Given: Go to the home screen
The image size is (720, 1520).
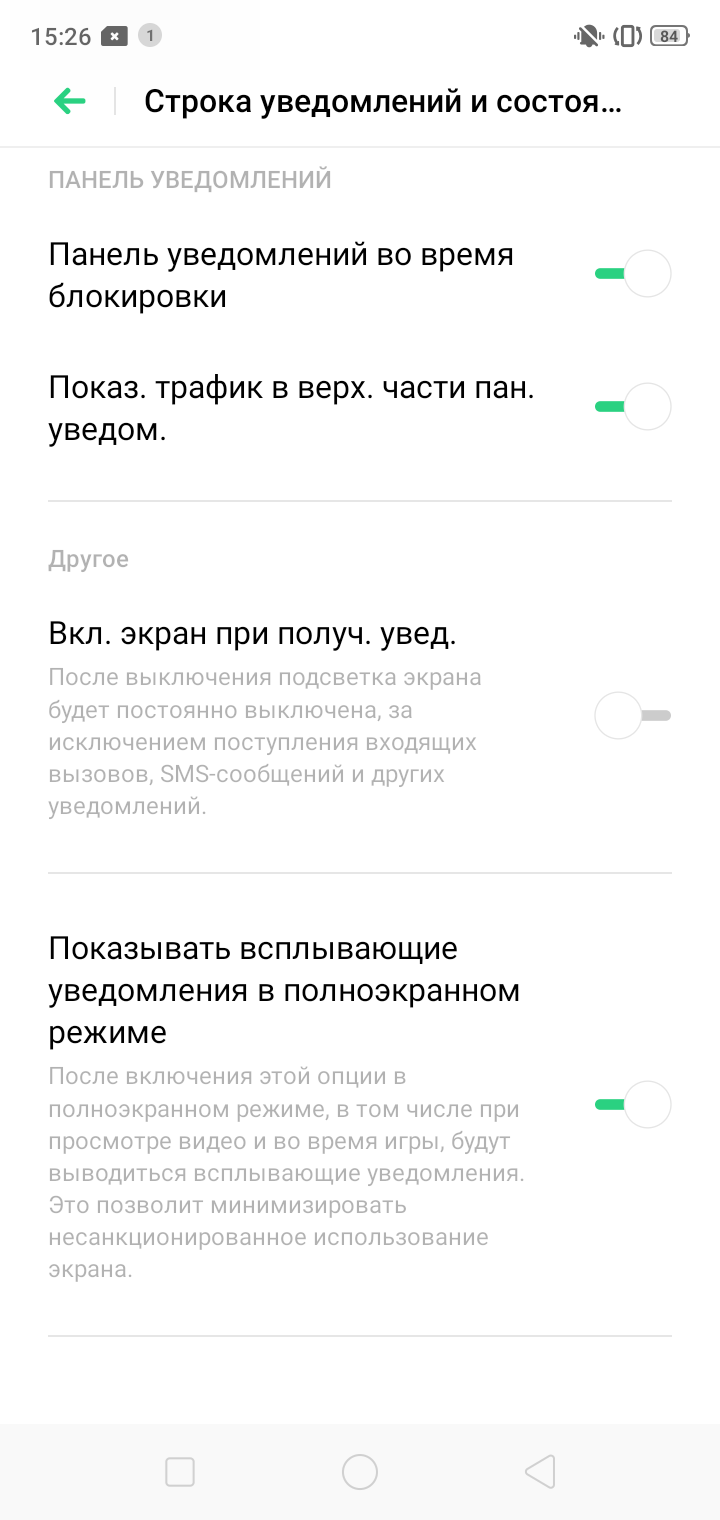Looking at the screenshot, I should pos(360,1472).
